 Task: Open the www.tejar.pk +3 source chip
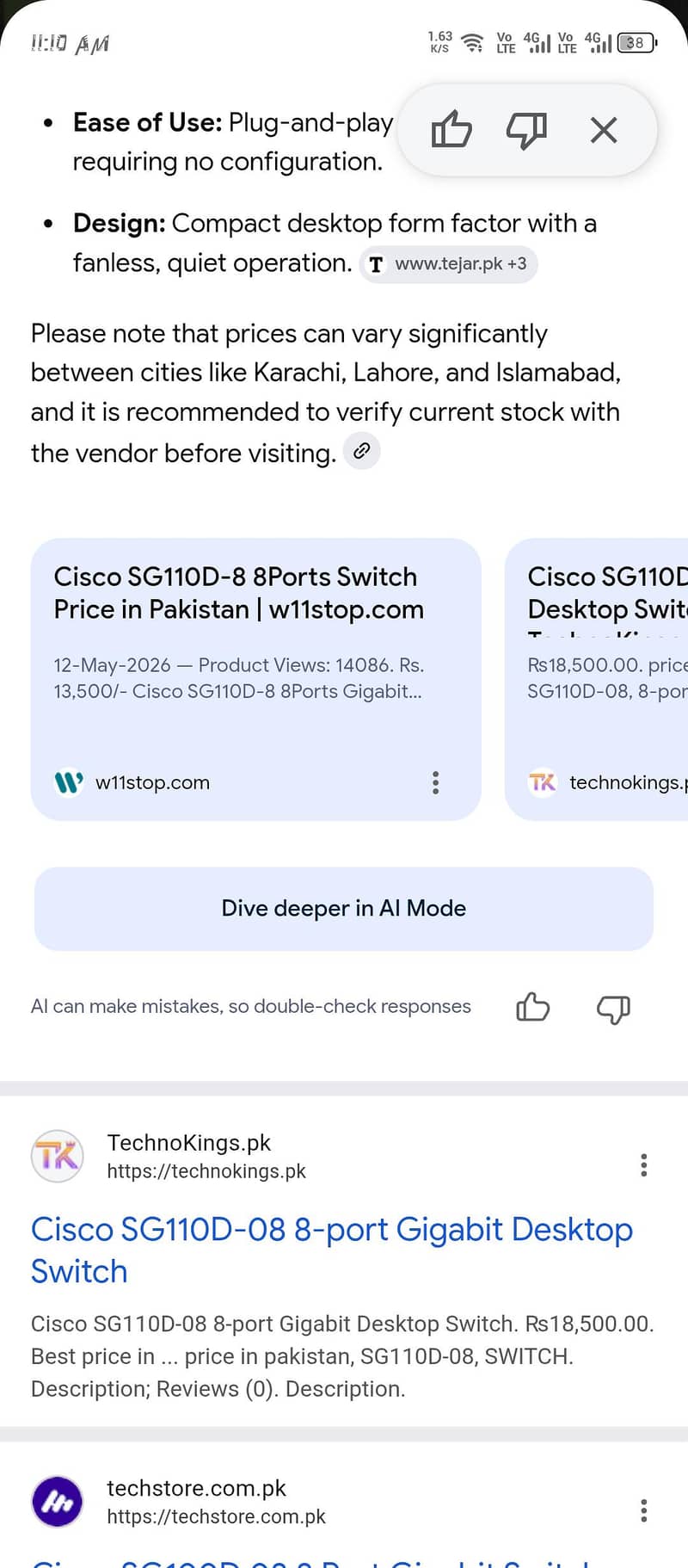click(x=448, y=263)
